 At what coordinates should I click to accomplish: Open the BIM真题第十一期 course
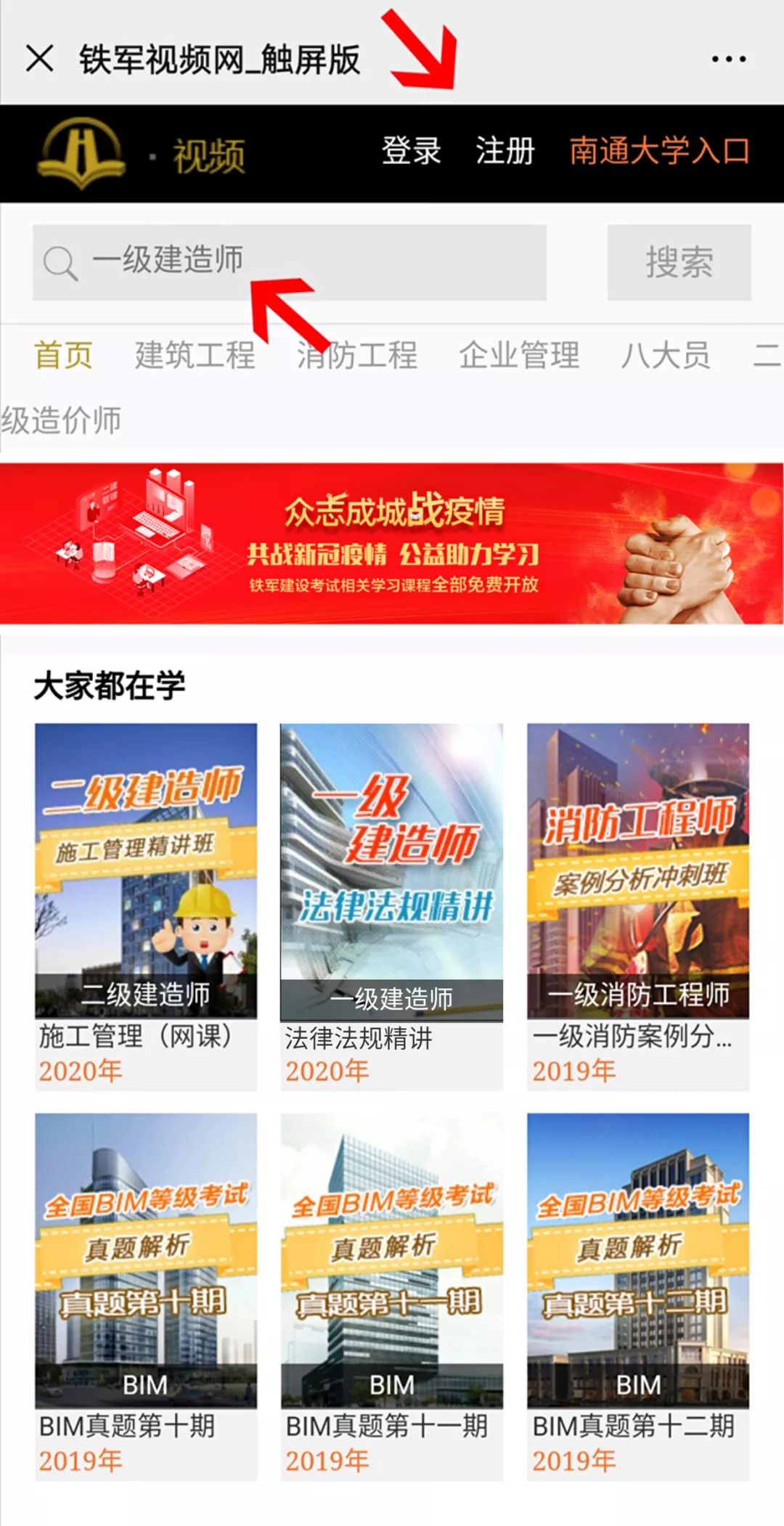(392, 1297)
